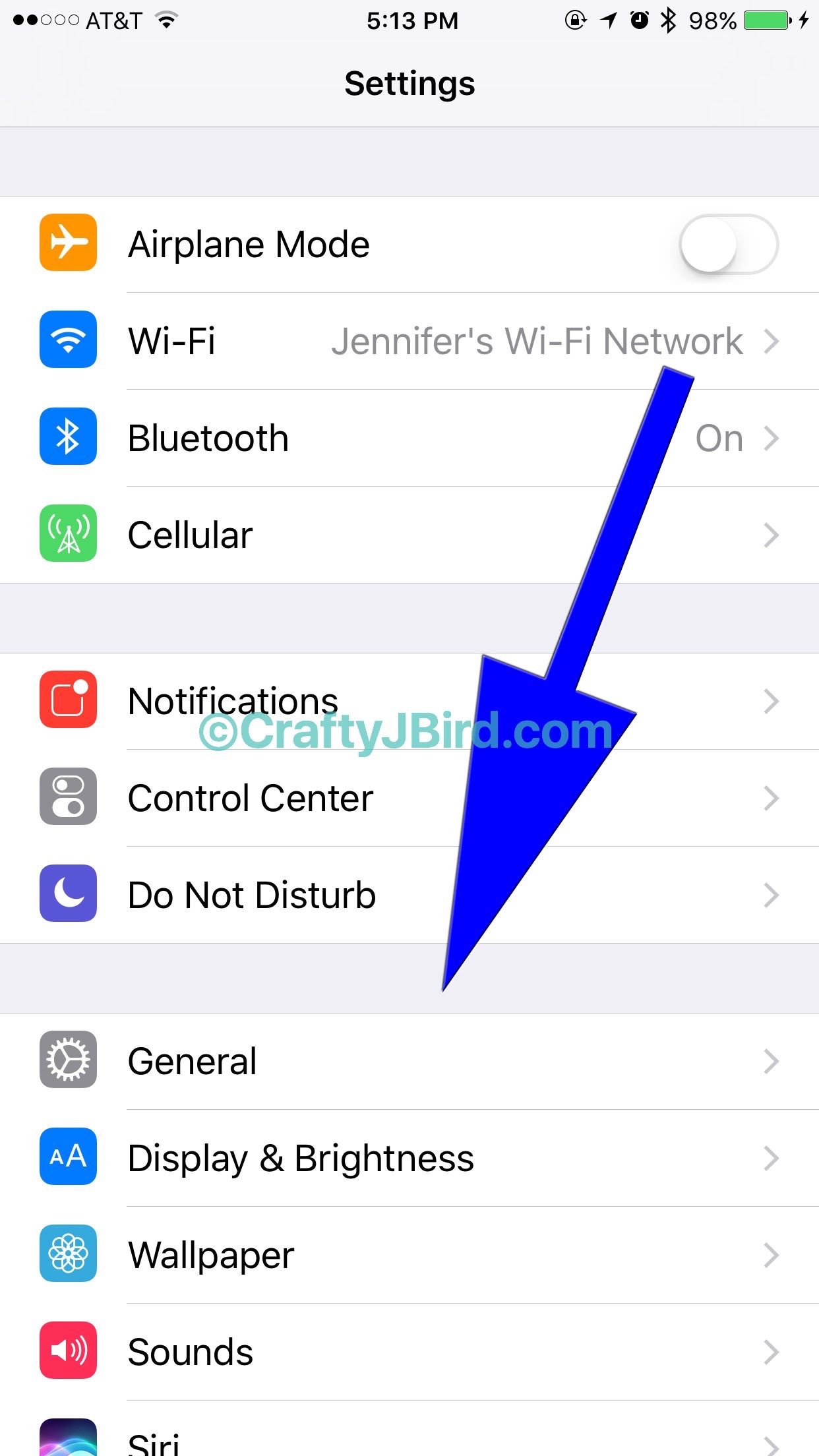Open Cellular settings
The width and height of the screenshot is (819, 1456).
click(x=330, y=535)
